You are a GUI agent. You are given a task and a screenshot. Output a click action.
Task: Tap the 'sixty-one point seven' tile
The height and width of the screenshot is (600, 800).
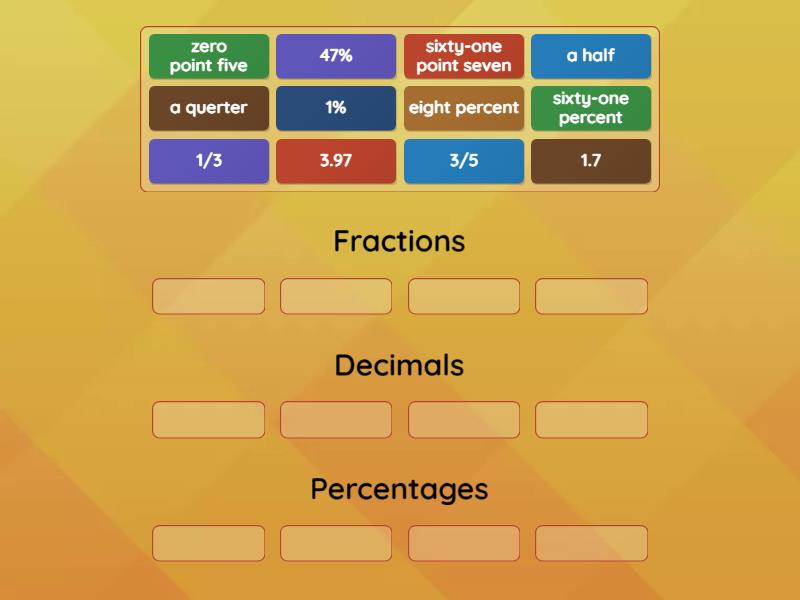tap(464, 56)
